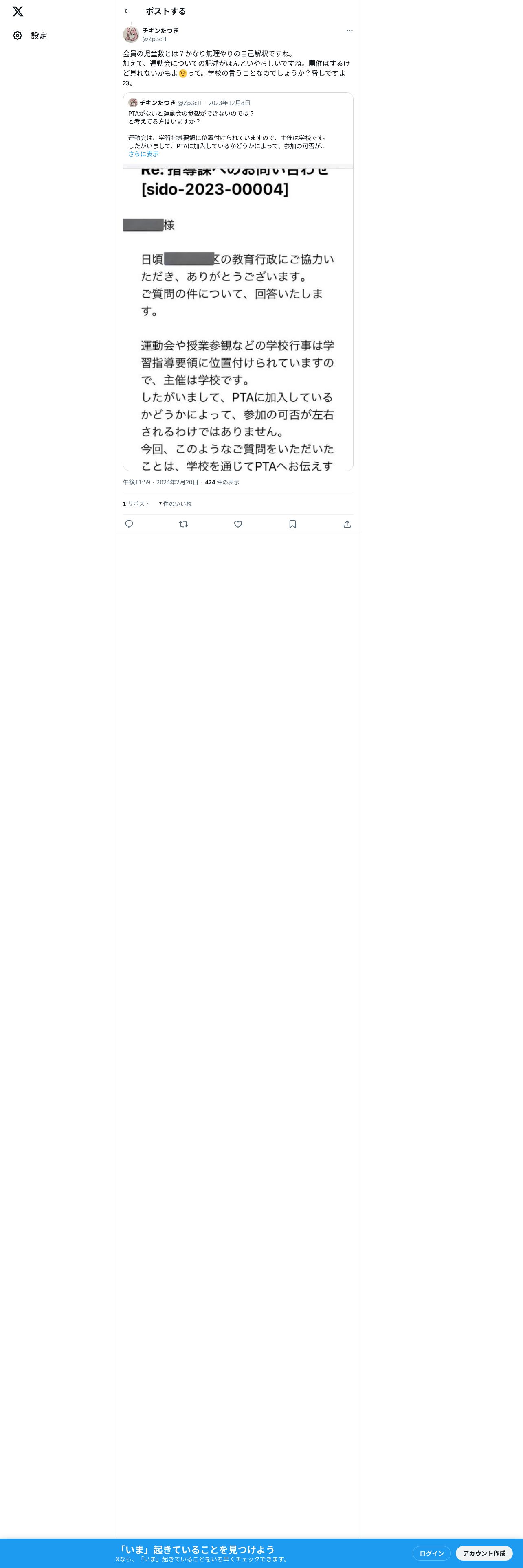
Task: Open チキンたつき profile from post header
Action: pos(160,31)
